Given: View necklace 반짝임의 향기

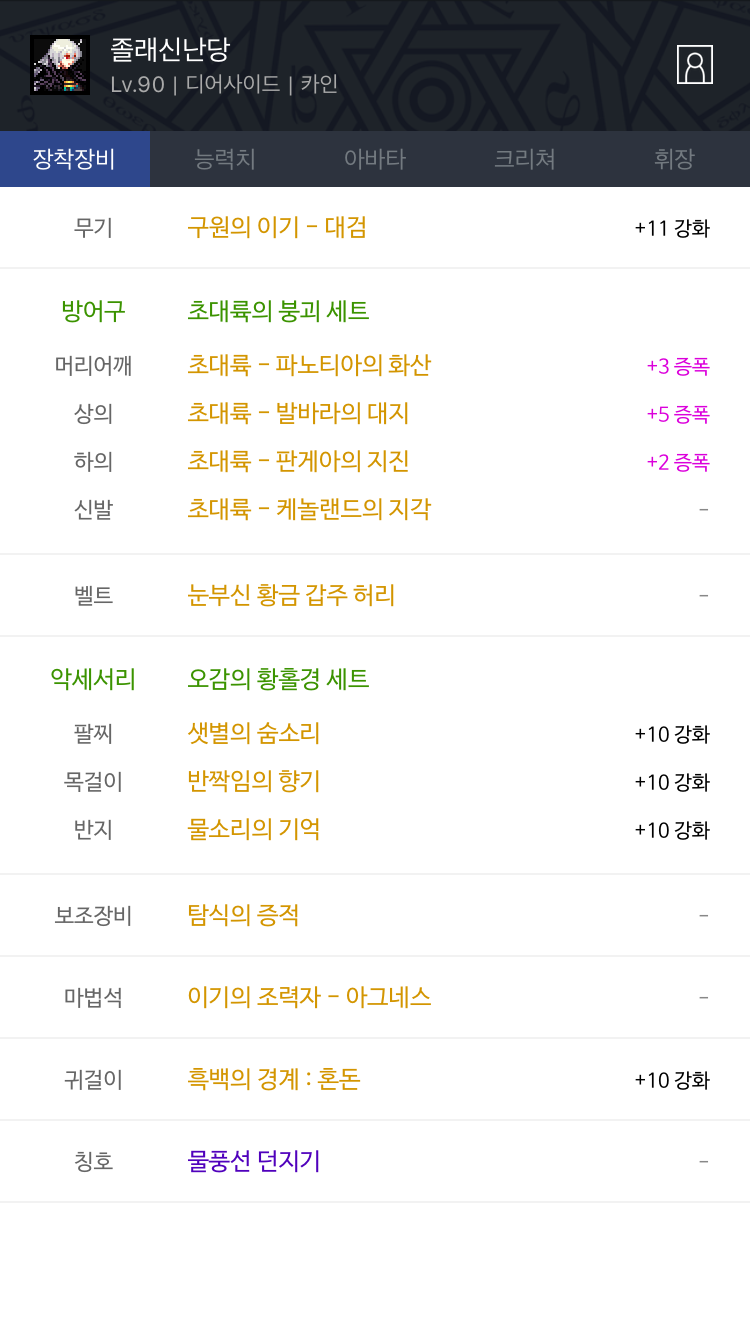Looking at the screenshot, I should [x=254, y=781].
